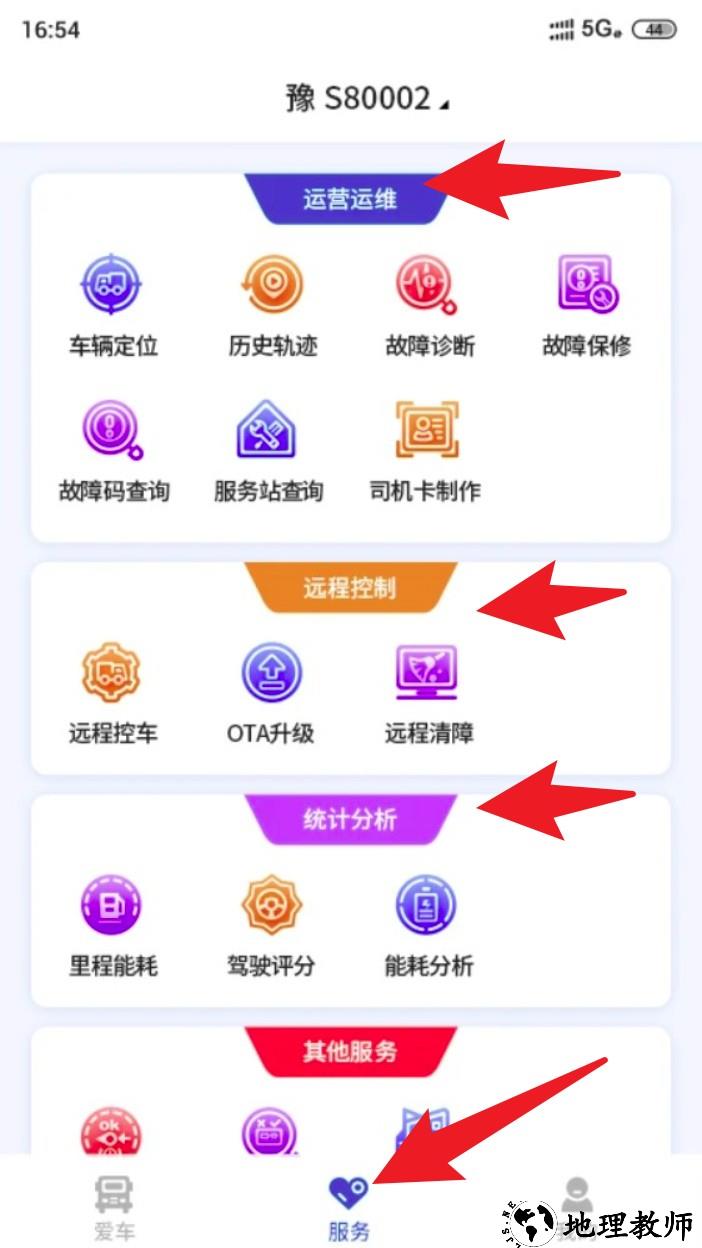Open 司机卡制作 driver card creation

coord(426,450)
